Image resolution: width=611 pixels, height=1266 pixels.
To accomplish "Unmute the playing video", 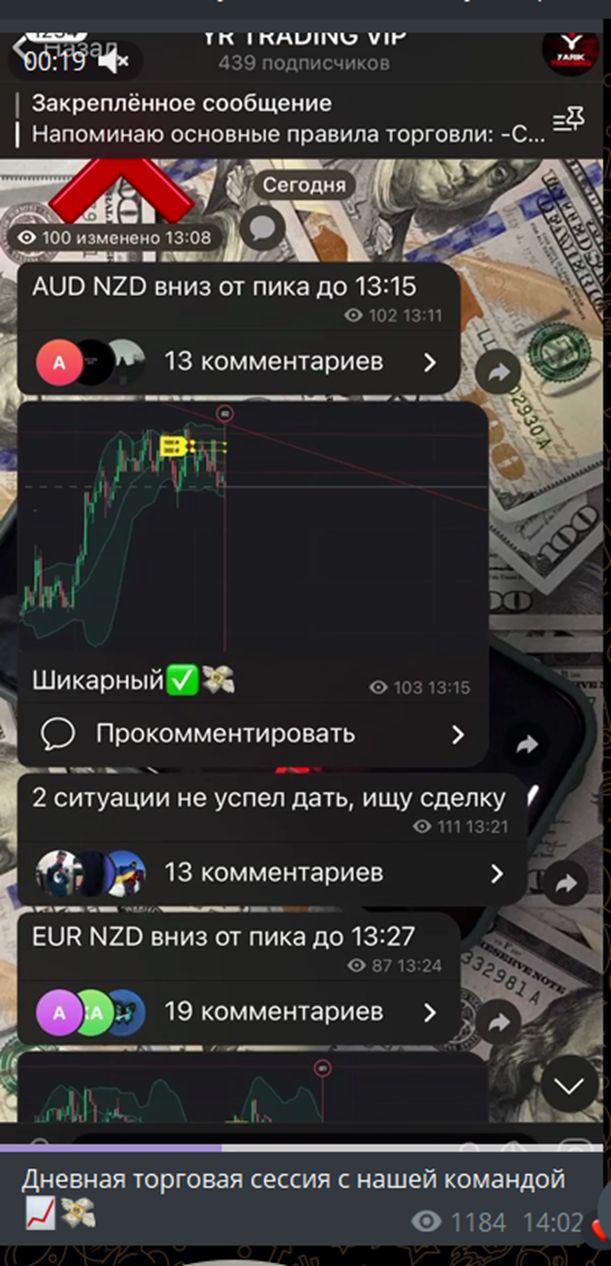I will click(x=115, y=62).
